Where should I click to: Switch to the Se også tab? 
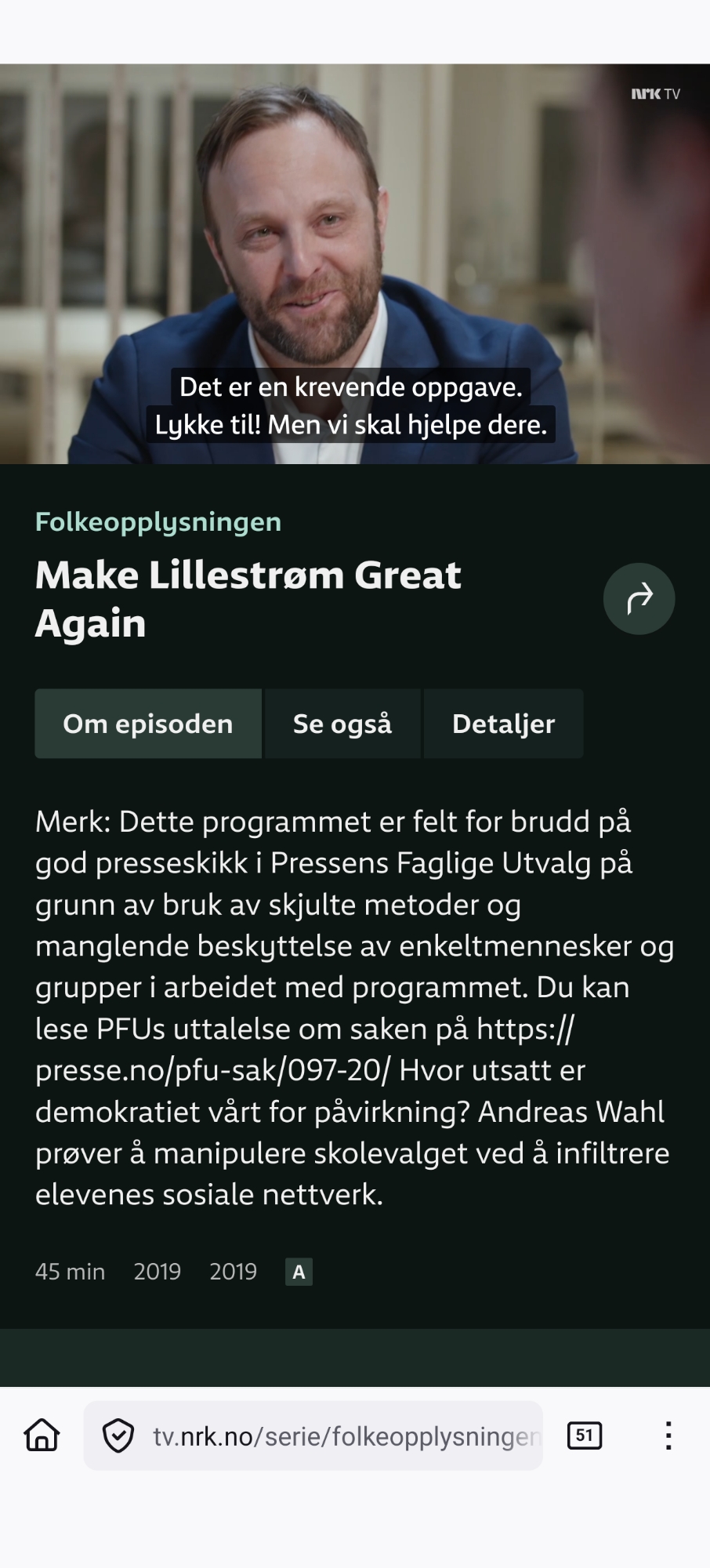342,724
